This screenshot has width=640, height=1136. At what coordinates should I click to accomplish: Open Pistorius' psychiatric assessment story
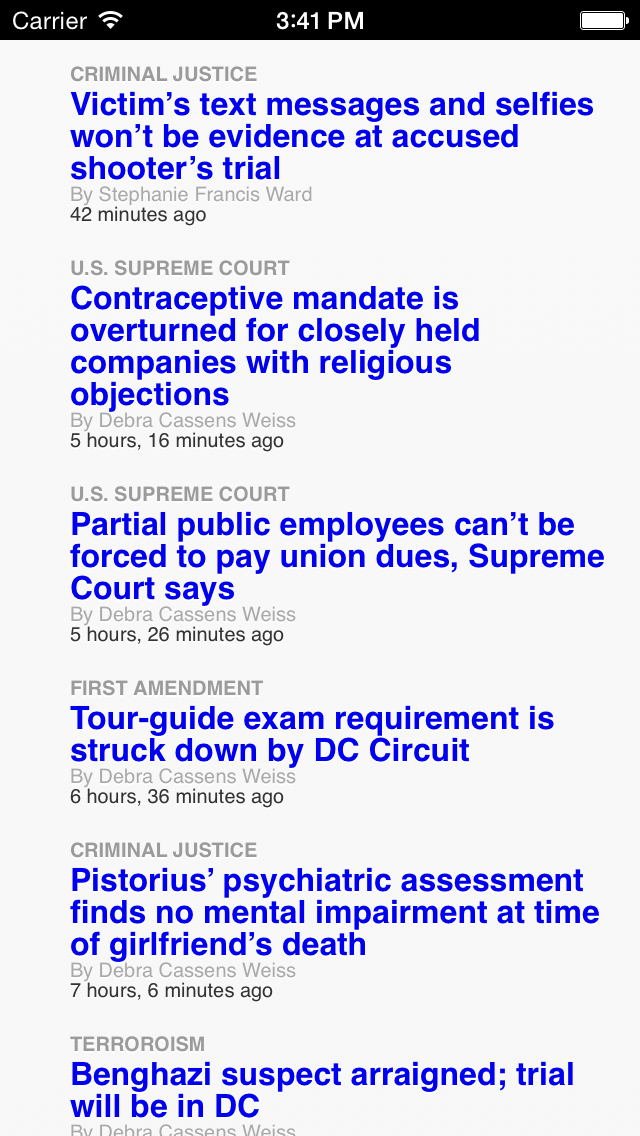pos(334,912)
